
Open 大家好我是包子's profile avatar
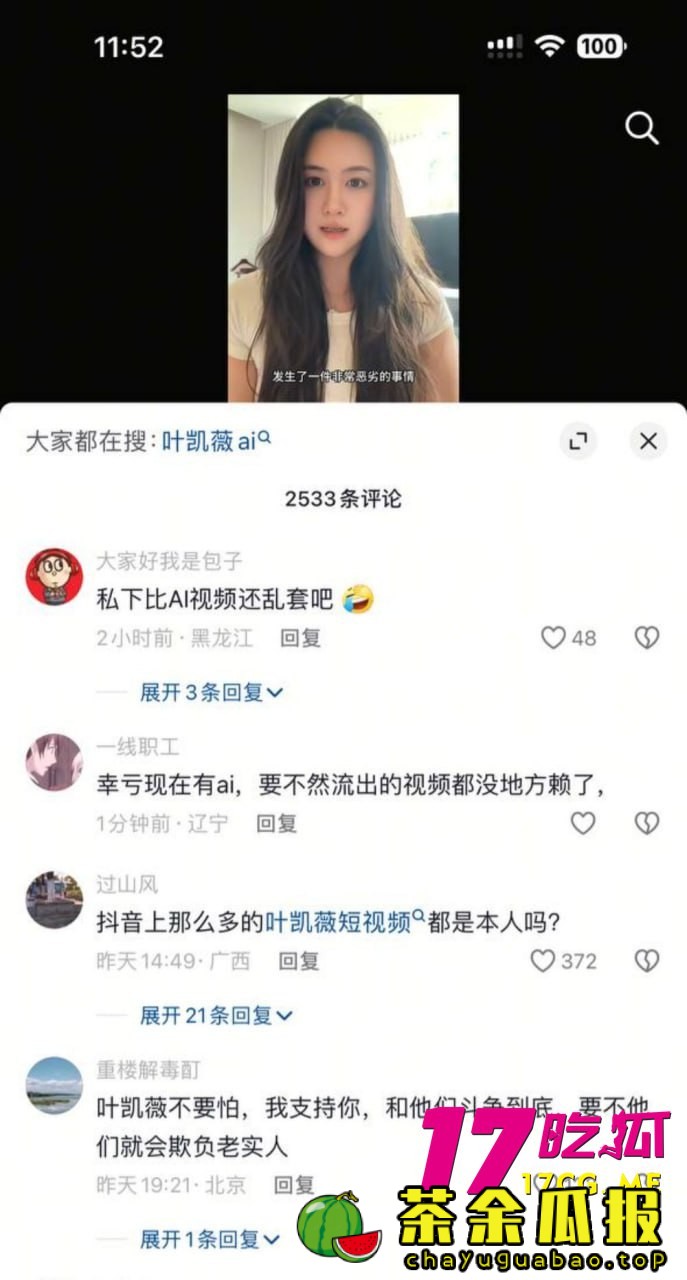54,576
